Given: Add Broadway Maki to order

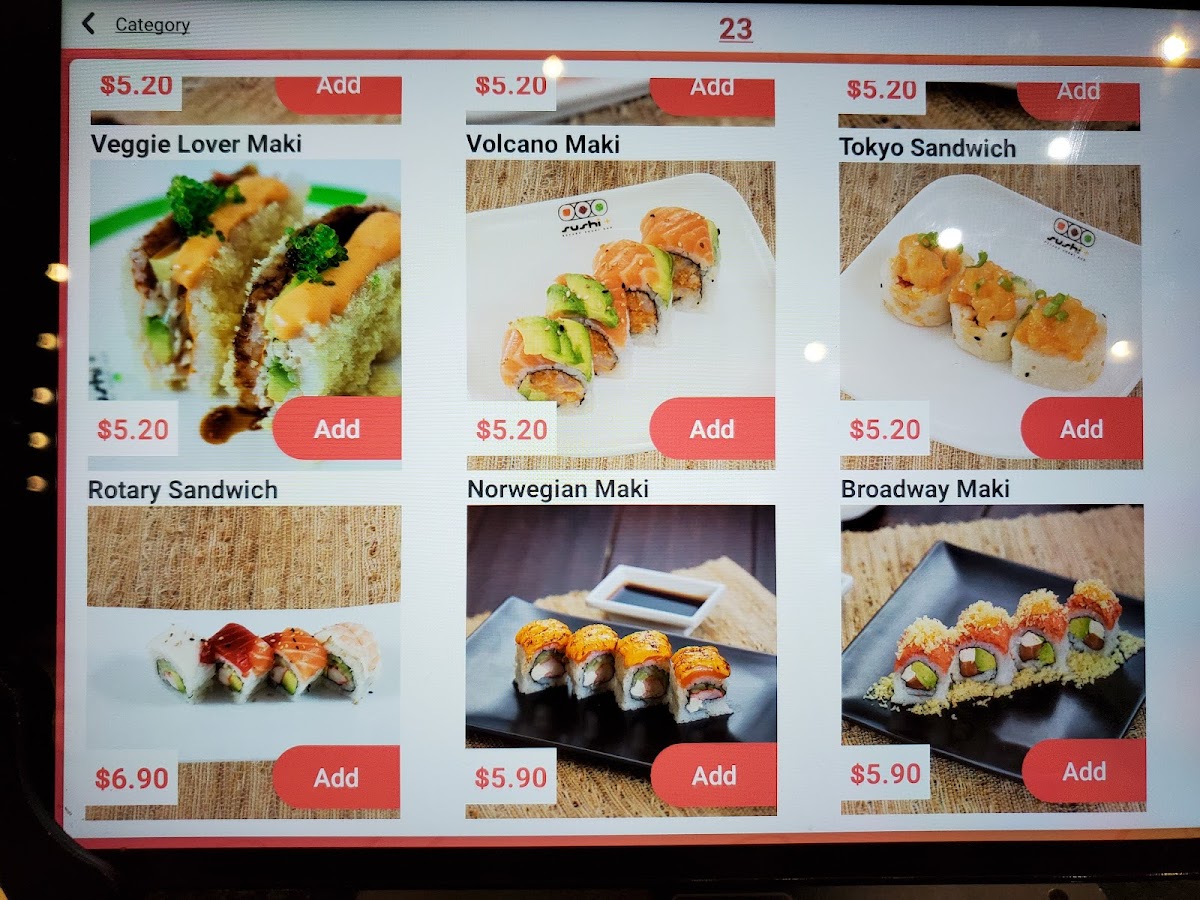Looking at the screenshot, I should point(1084,771).
